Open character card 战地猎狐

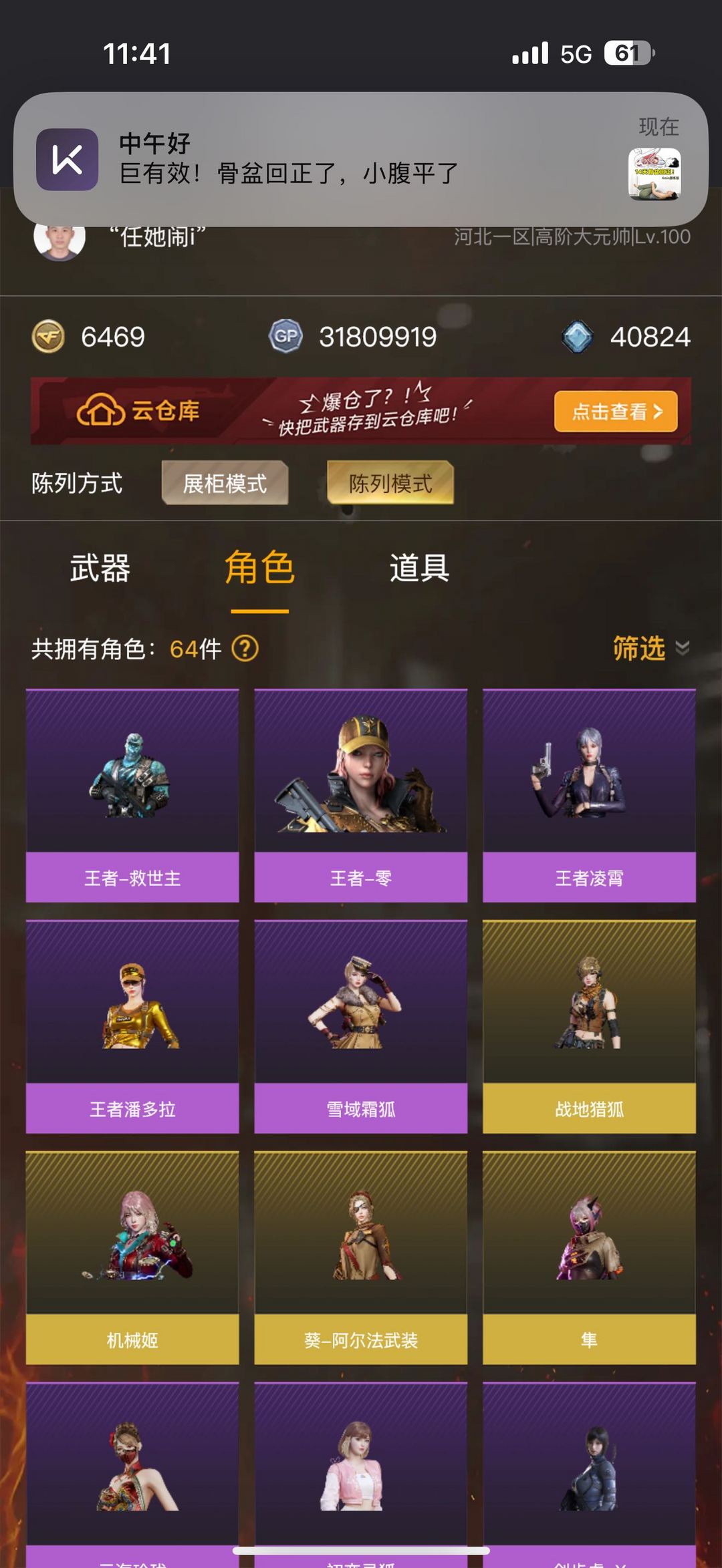589,1026
